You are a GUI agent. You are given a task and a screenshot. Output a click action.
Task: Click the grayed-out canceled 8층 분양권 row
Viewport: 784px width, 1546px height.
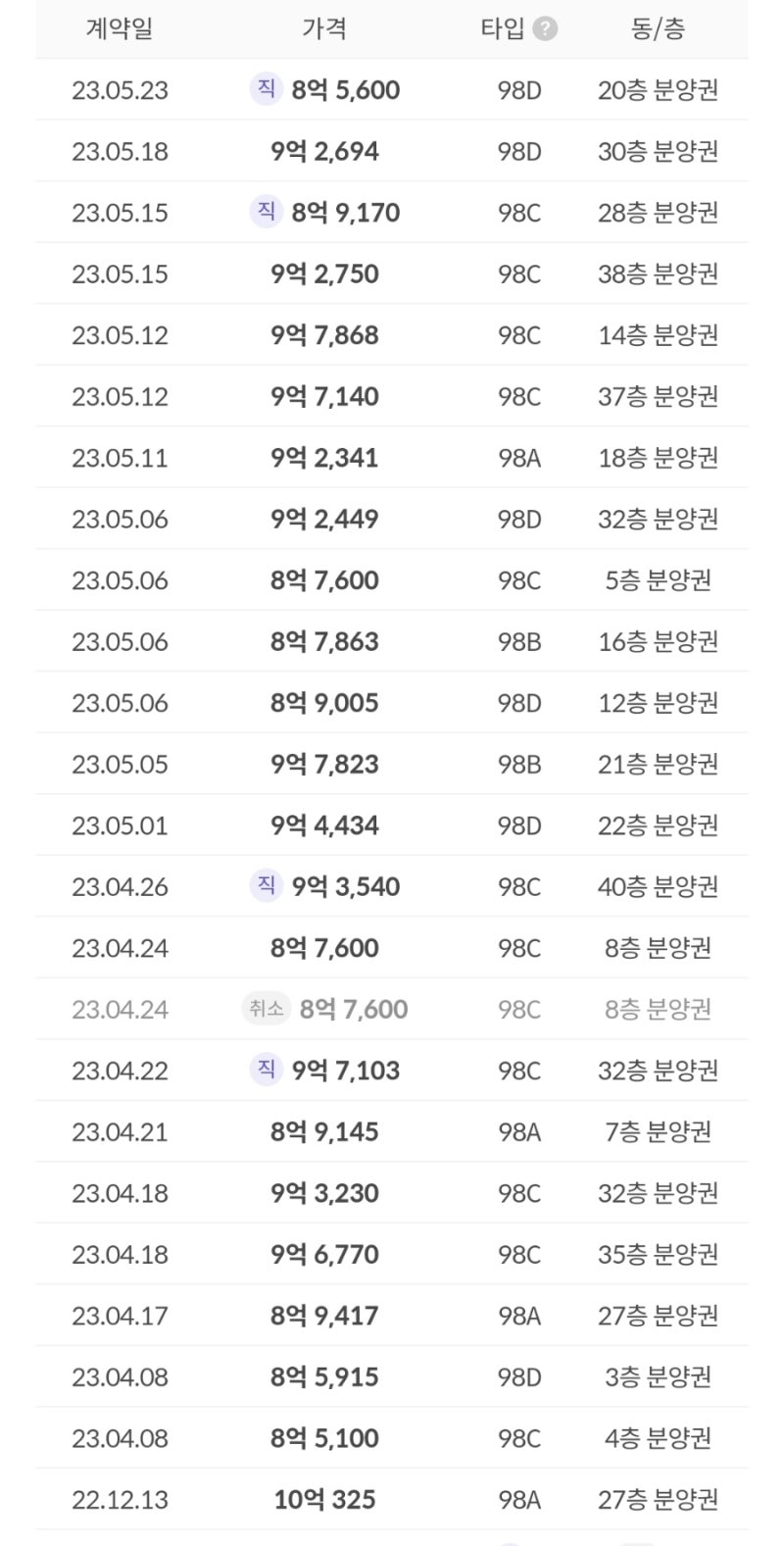coord(392,1008)
